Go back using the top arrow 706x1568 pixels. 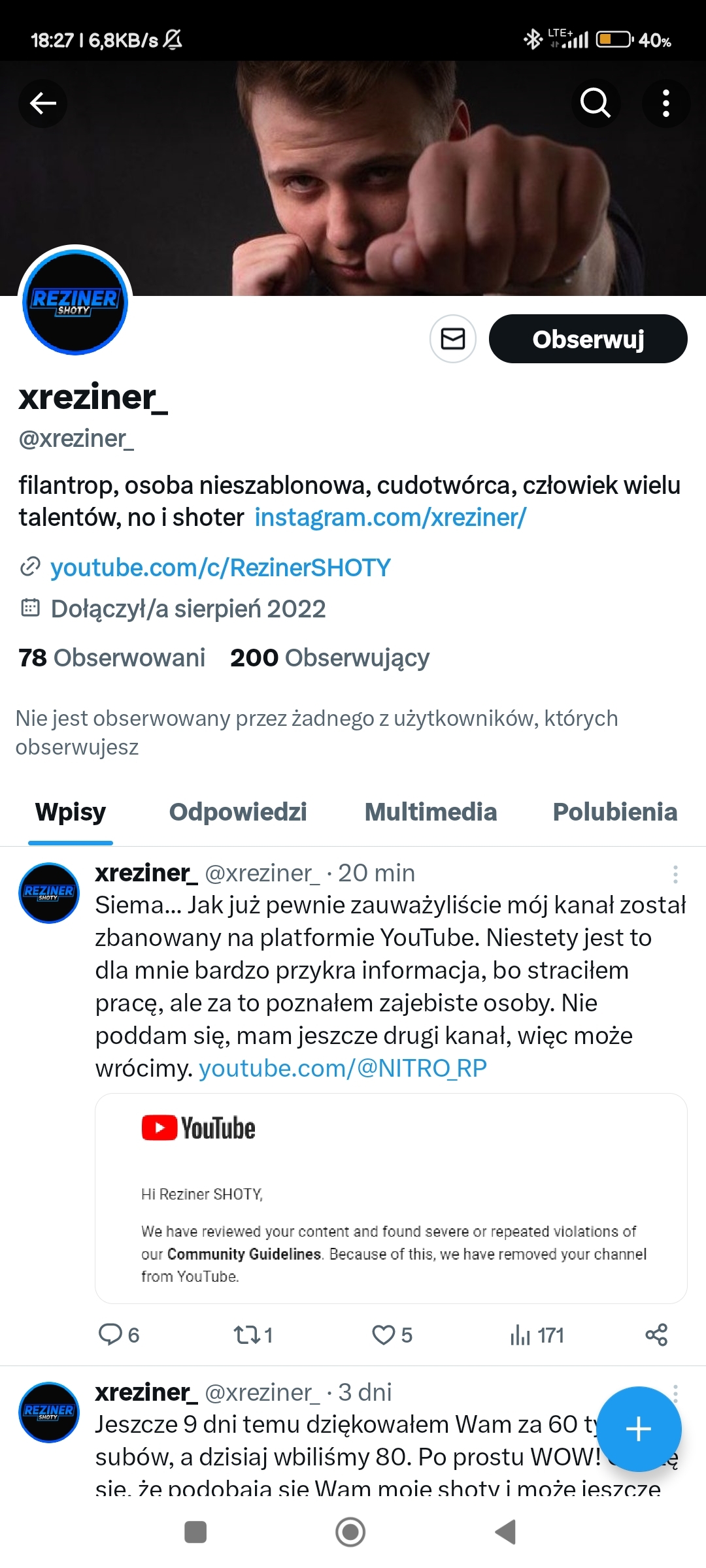pos(43,103)
